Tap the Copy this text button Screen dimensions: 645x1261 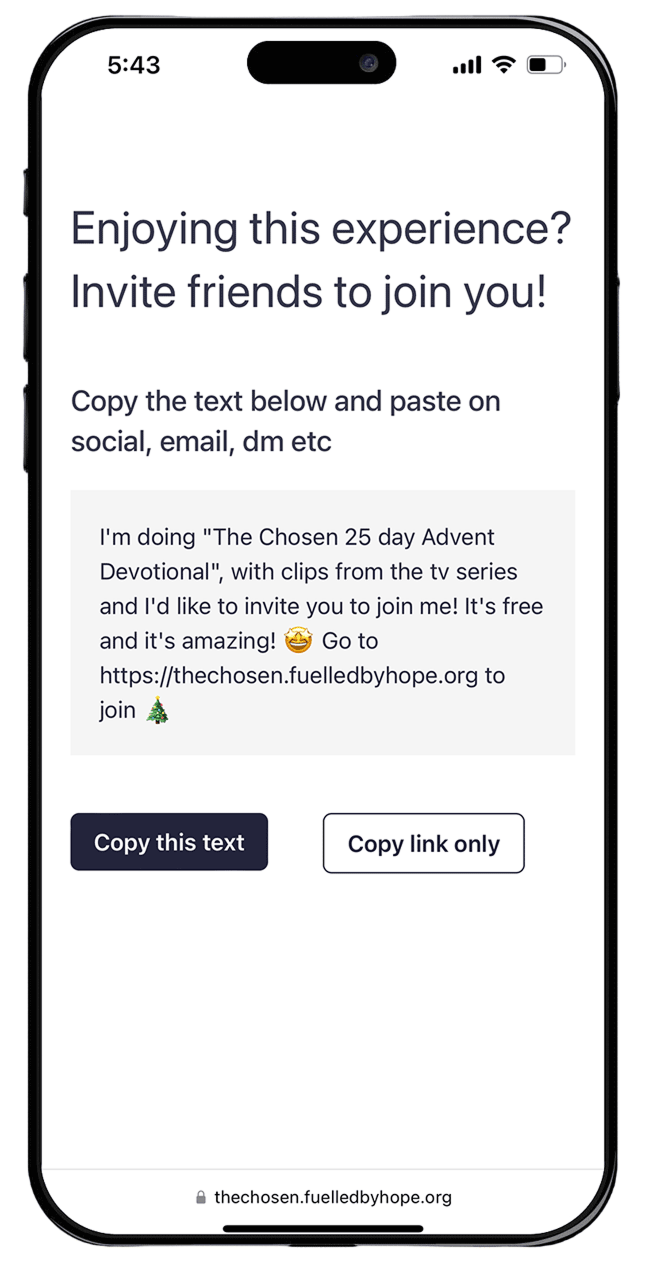169,842
